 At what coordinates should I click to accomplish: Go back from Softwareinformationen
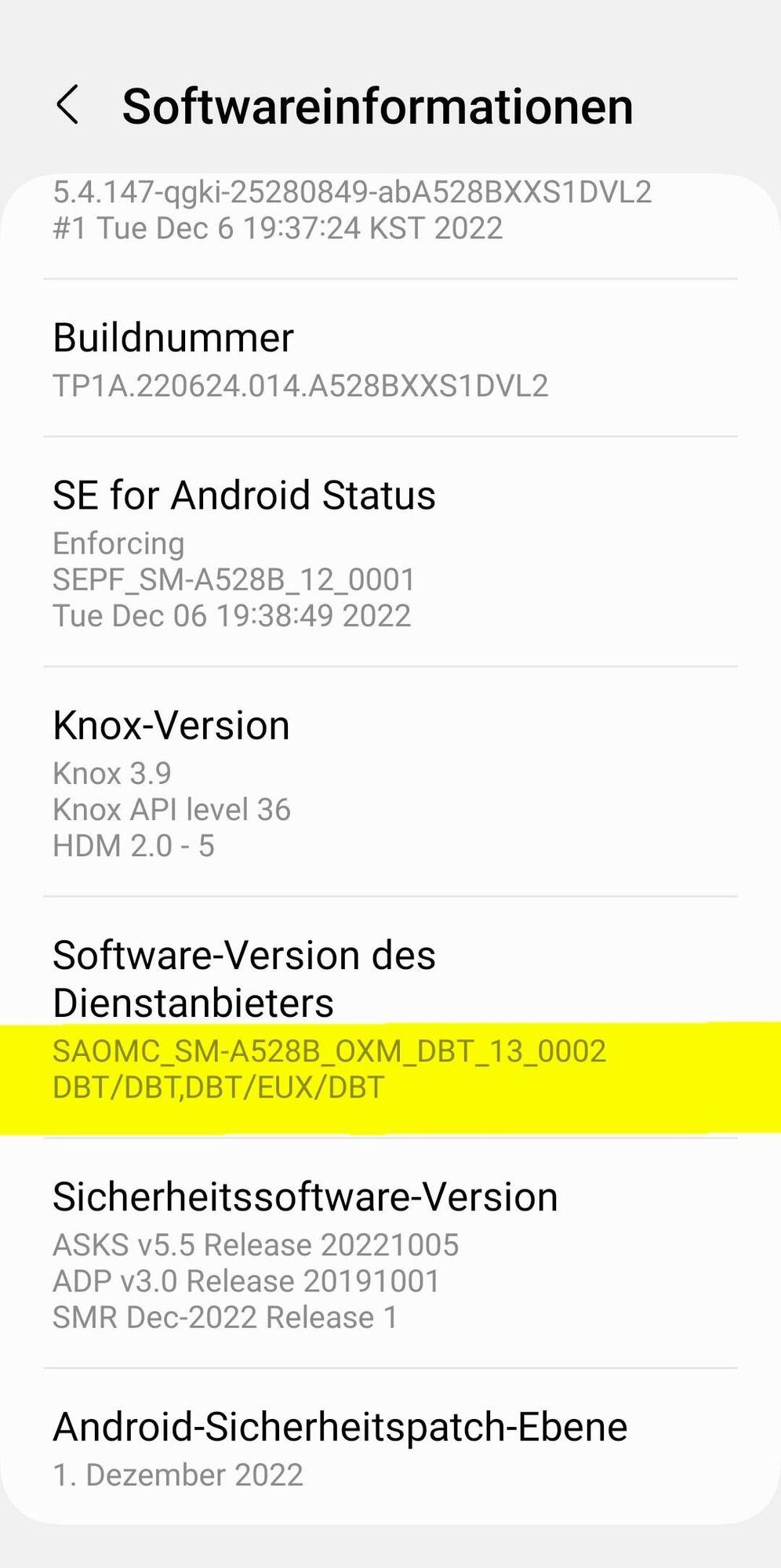[67, 105]
